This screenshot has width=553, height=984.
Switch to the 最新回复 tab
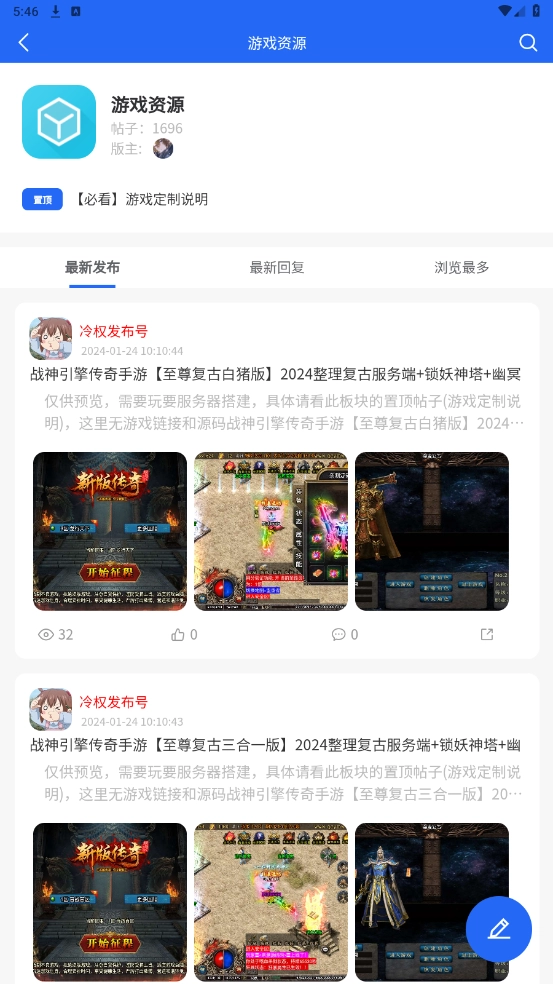tap(277, 267)
